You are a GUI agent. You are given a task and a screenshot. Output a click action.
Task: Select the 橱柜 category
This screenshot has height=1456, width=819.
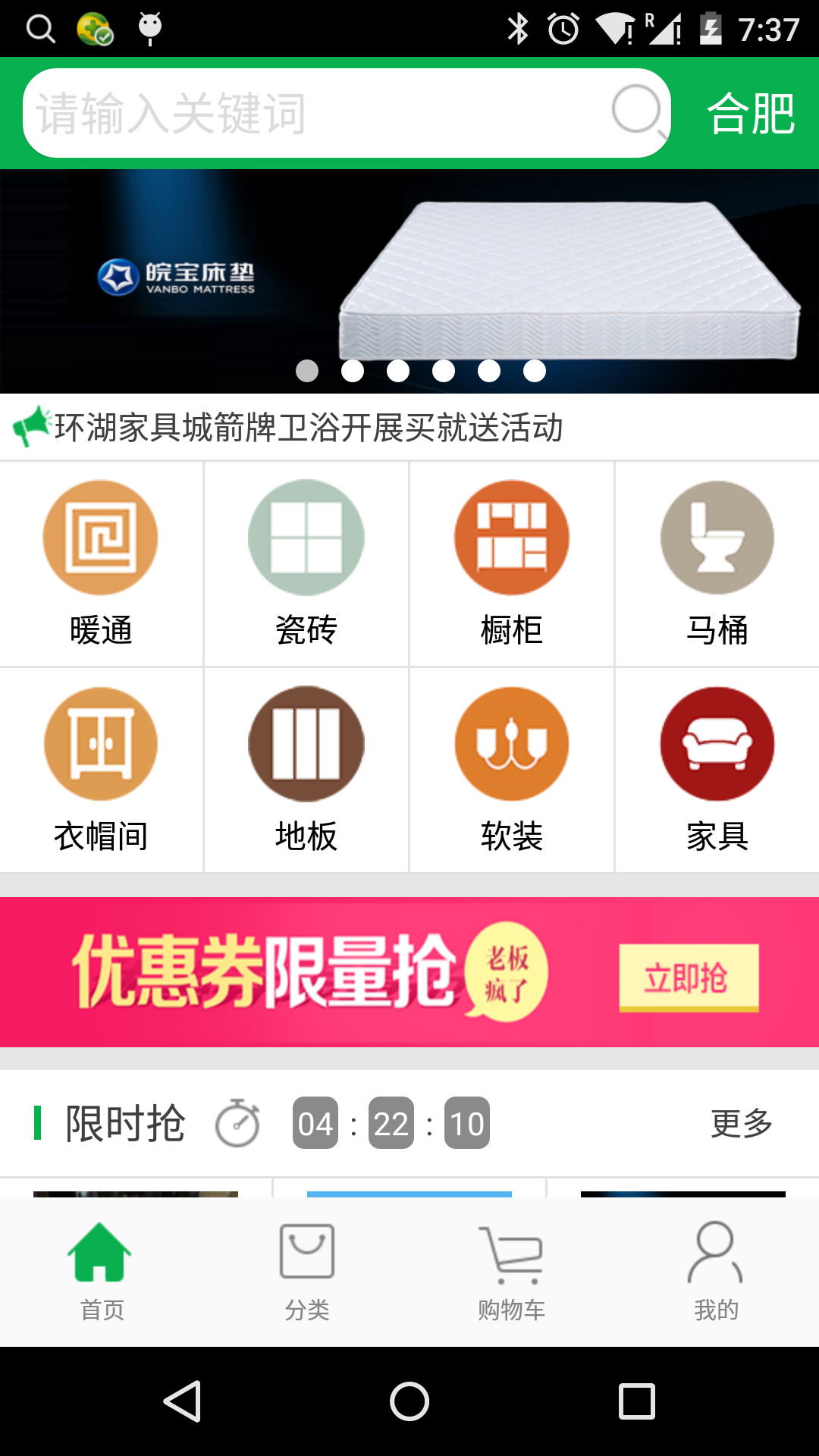pyautogui.click(x=512, y=563)
